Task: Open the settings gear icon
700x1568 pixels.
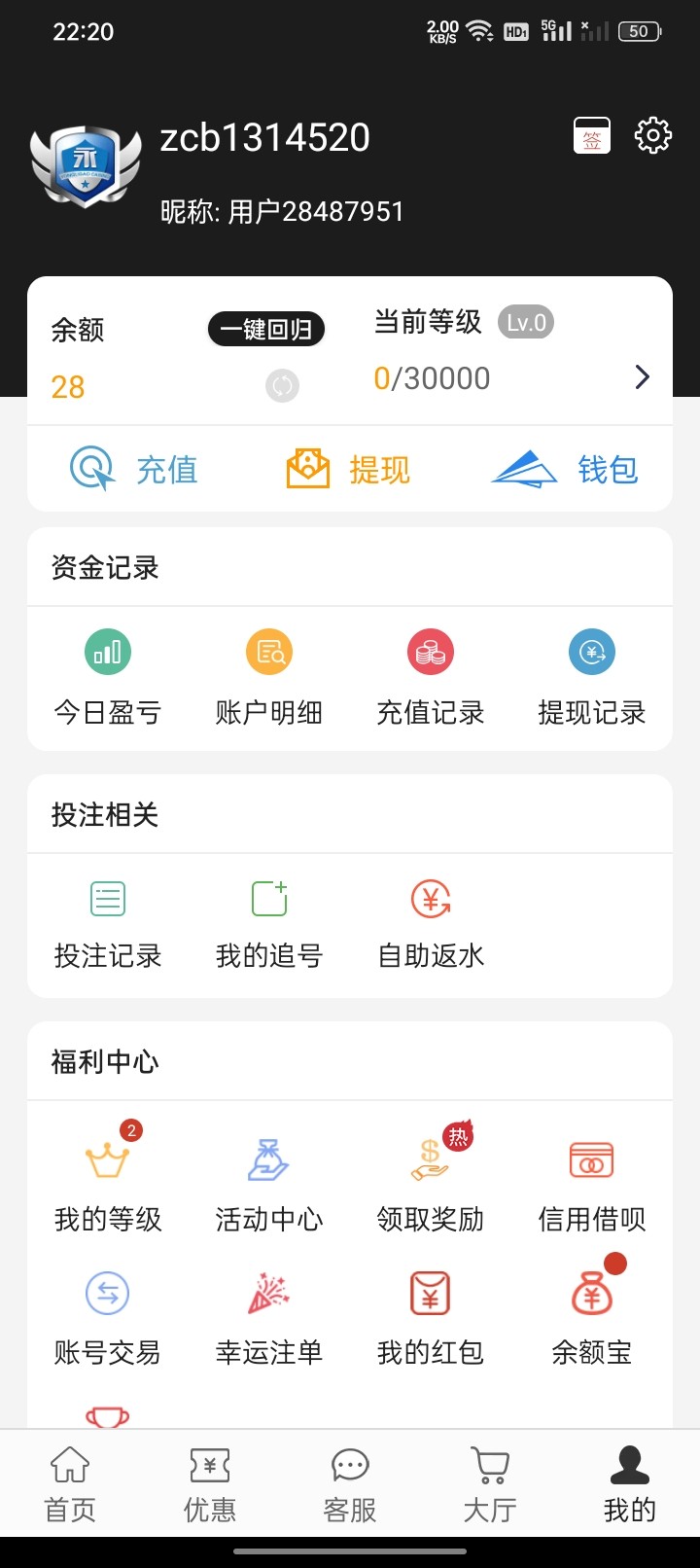Action: click(652, 135)
